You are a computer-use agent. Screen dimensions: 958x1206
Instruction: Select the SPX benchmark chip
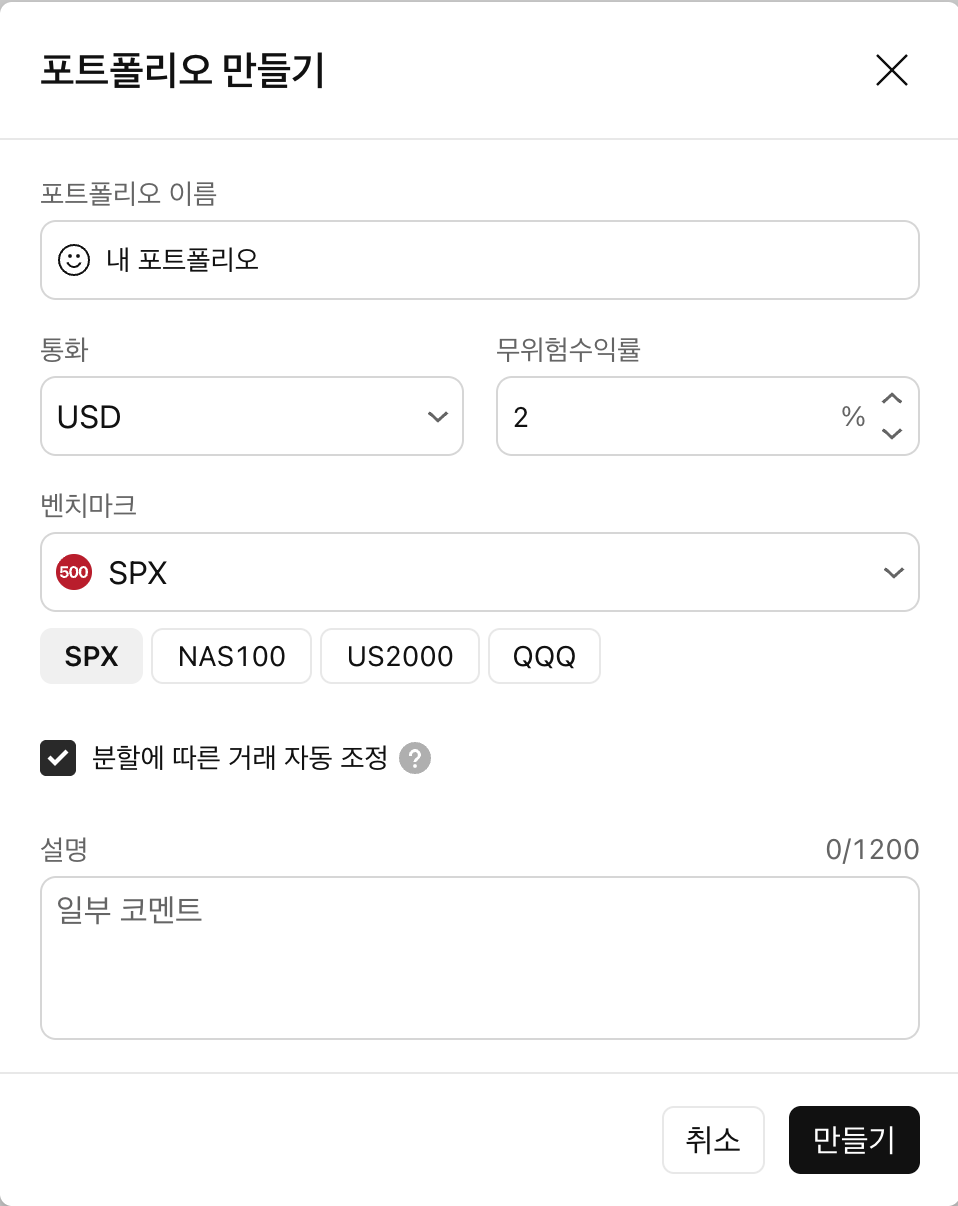click(x=92, y=656)
